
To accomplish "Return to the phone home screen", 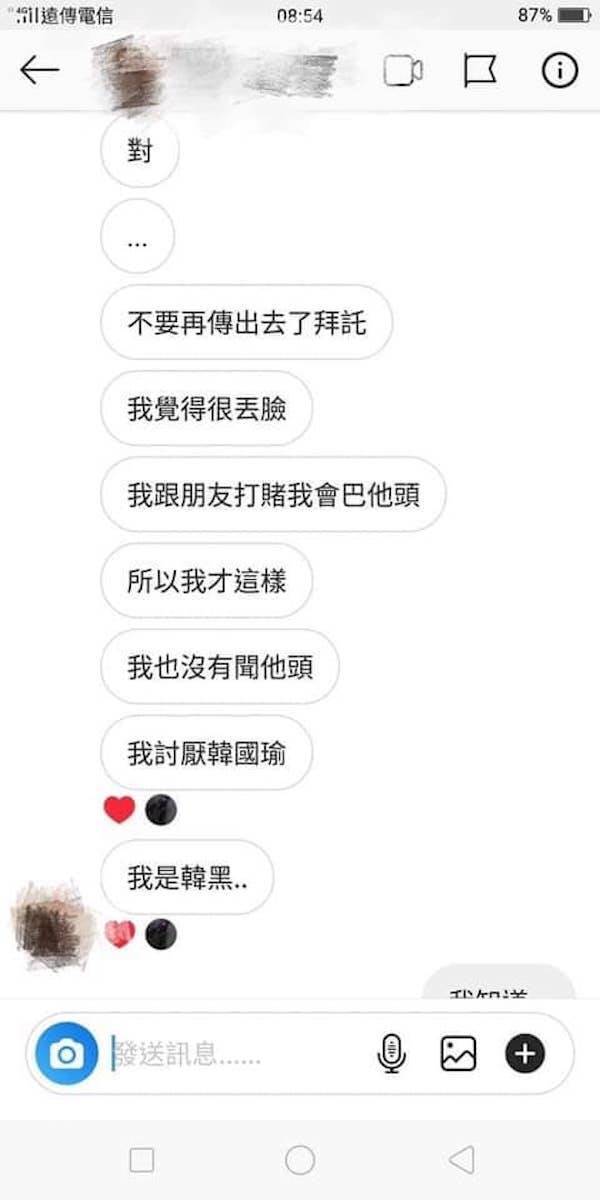I will pyautogui.click(x=300, y=1160).
